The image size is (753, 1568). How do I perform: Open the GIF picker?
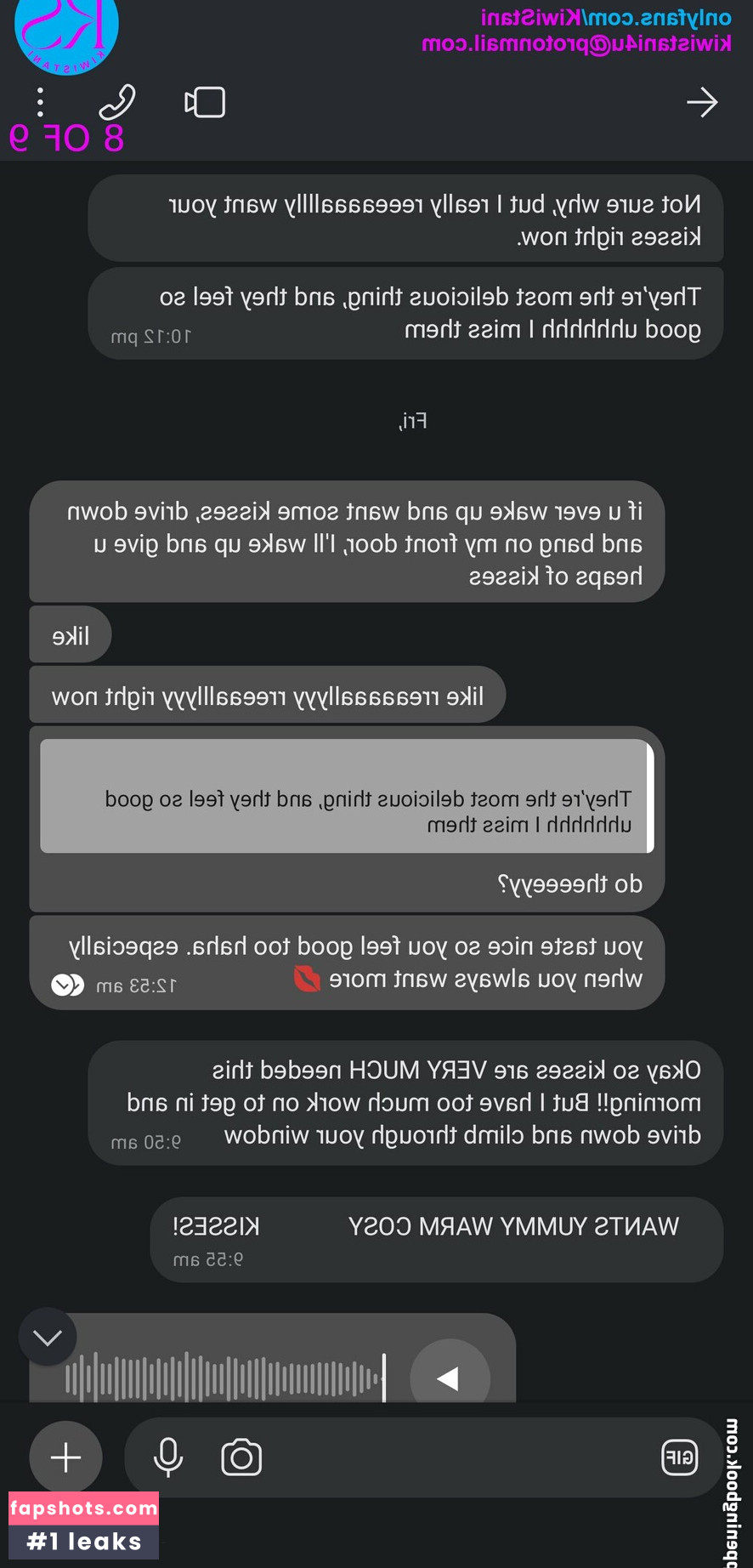679,1457
